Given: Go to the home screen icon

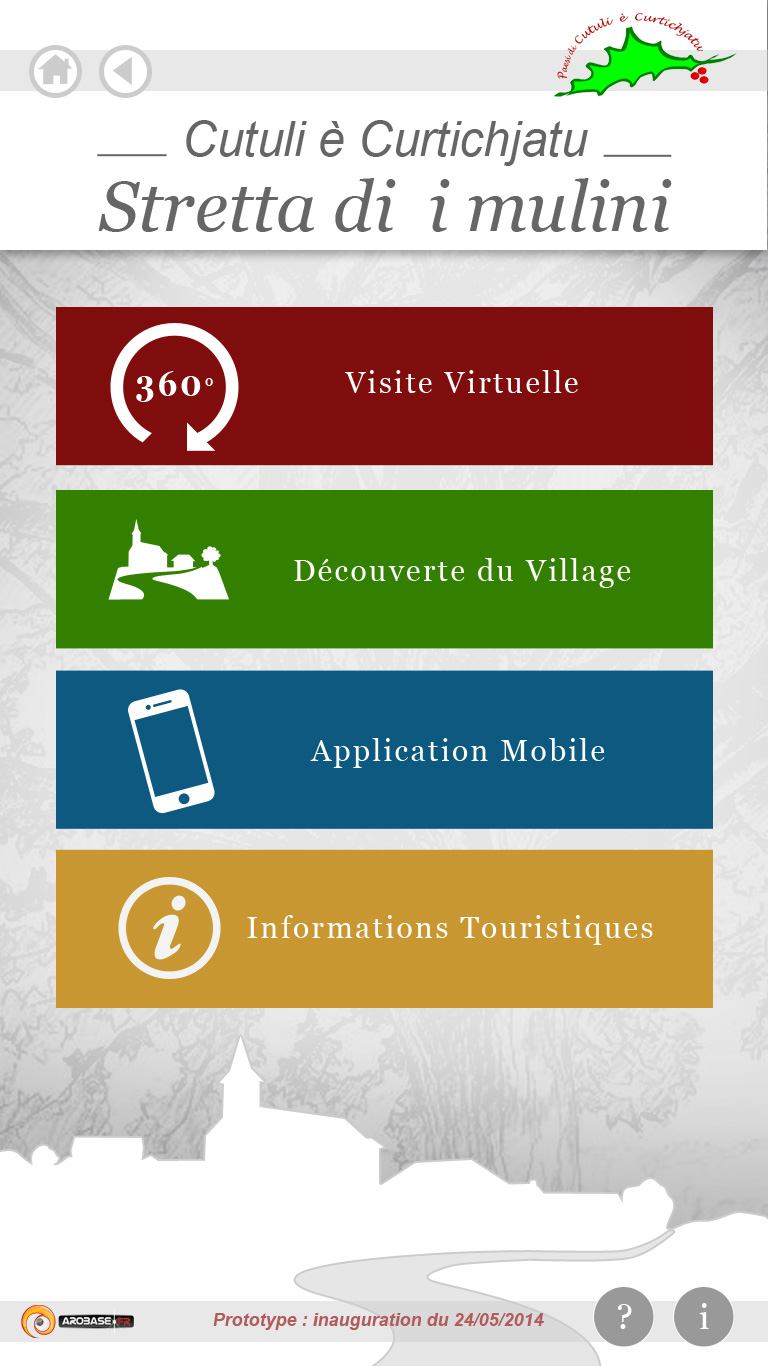Looking at the screenshot, I should point(55,71).
